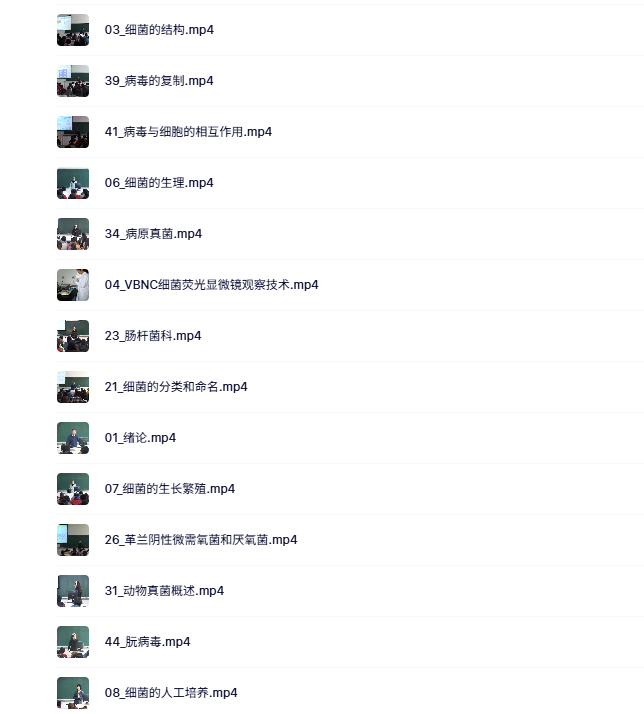Play the 01_绪论.mp4 lecture

coord(140,438)
